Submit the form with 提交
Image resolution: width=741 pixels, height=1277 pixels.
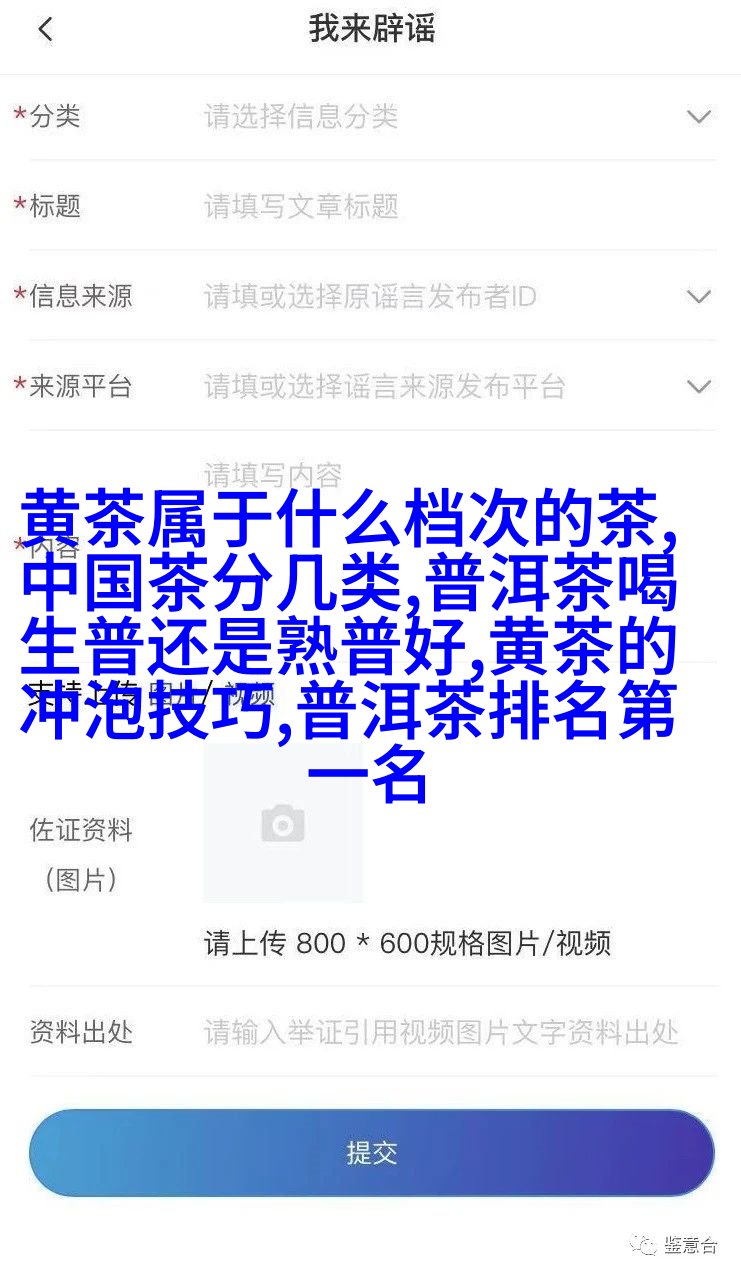pos(371,1152)
